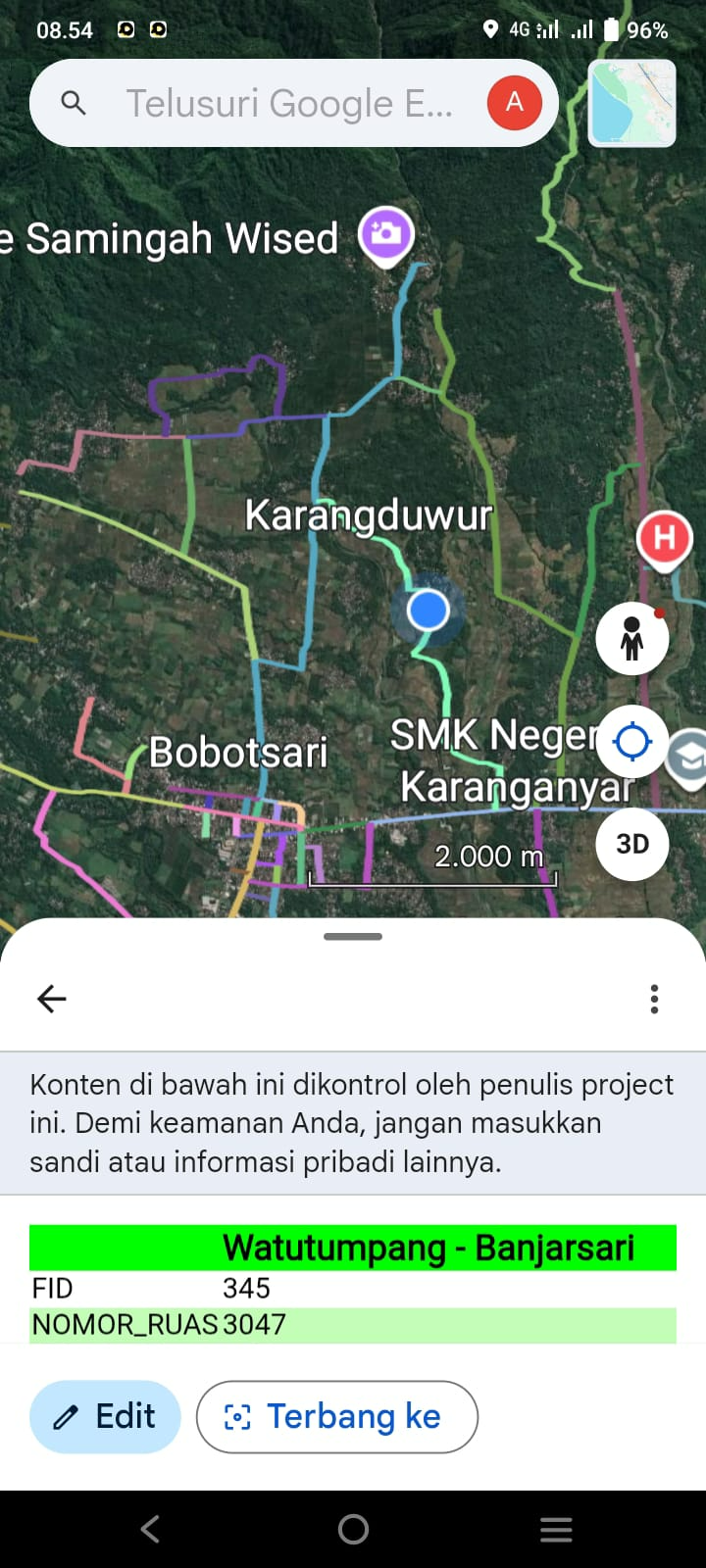The width and height of the screenshot is (706, 1568).
Task: Go back from the feature details panel
Action: 52,999
